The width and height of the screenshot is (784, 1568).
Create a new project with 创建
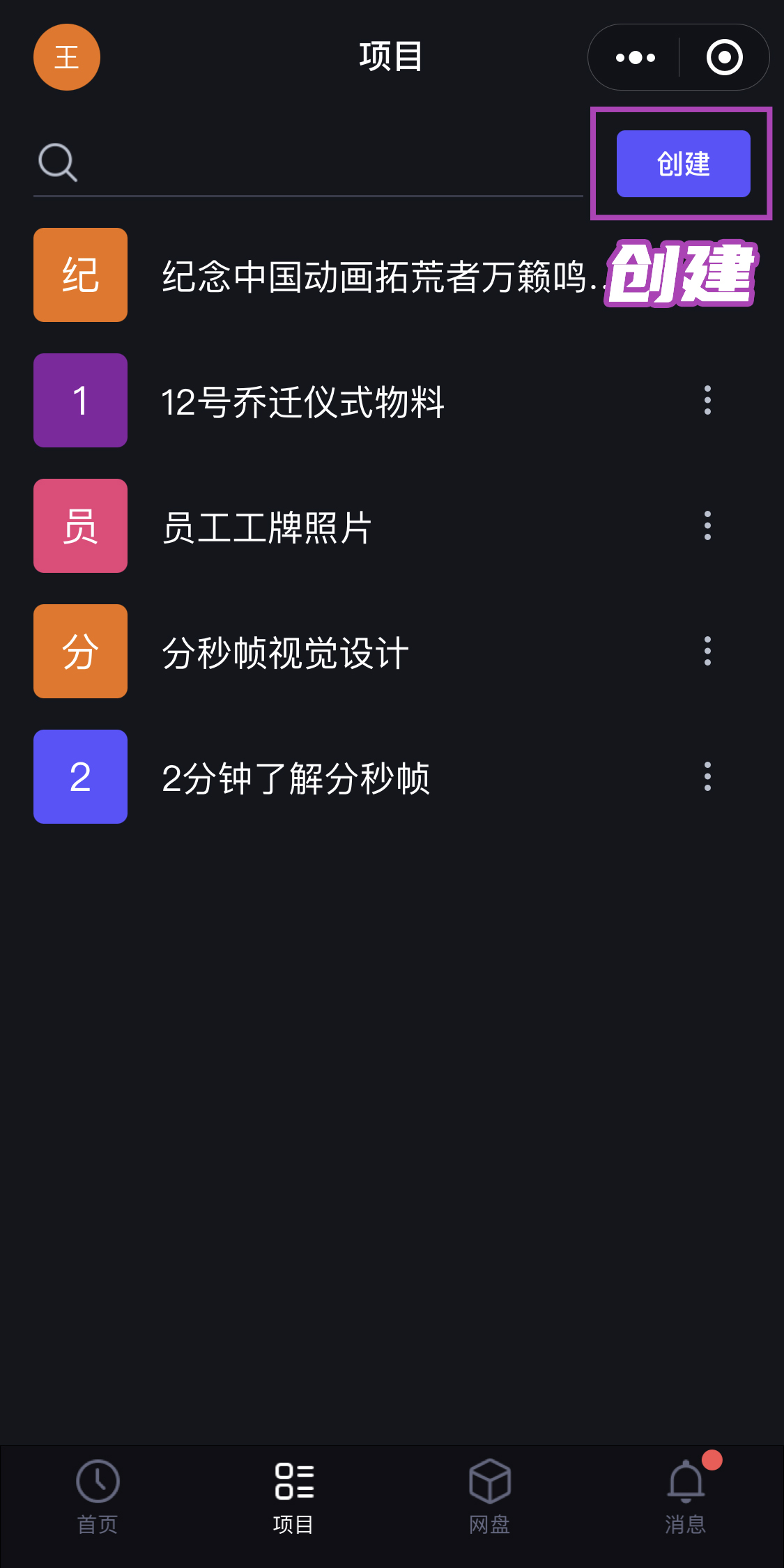pyautogui.click(x=683, y=164)
